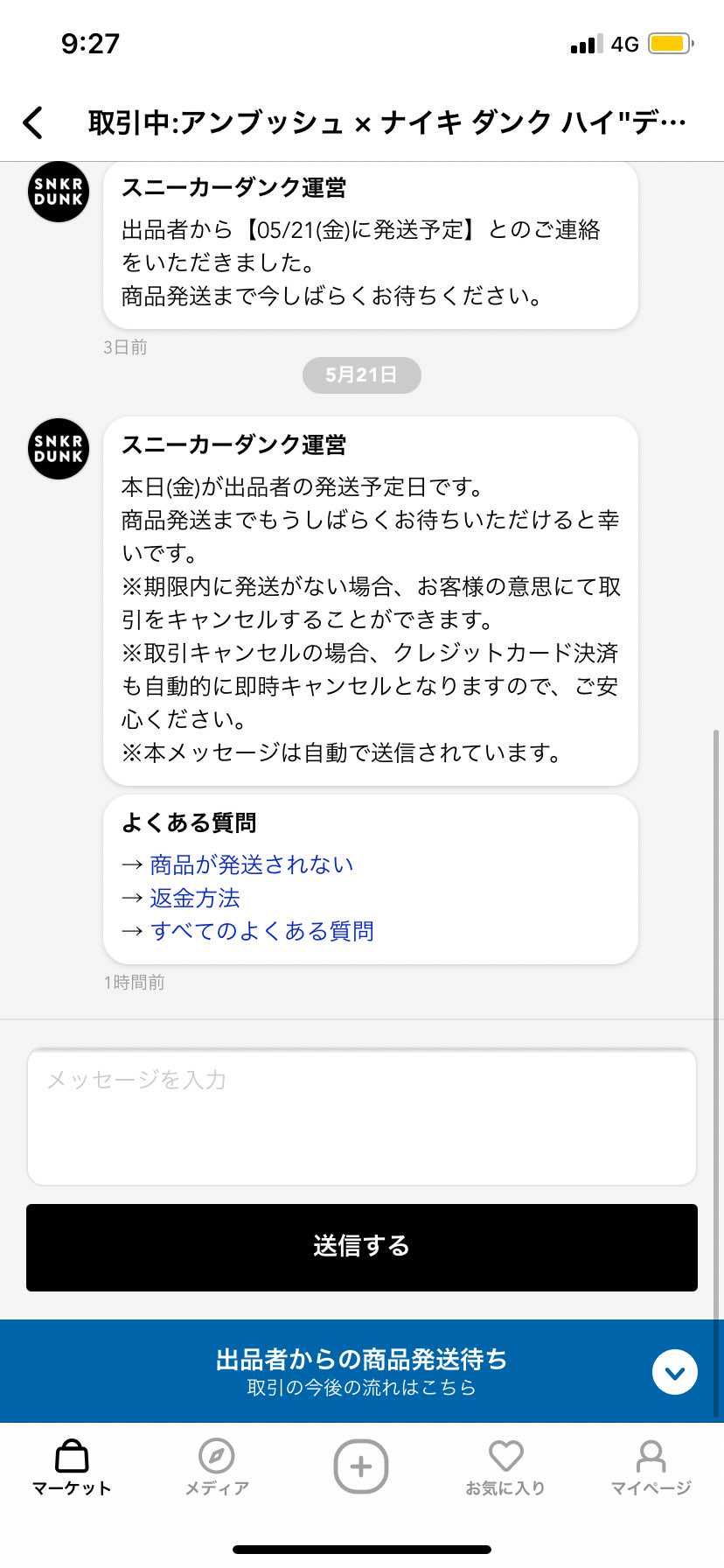Tap the SNKR DUNK avatar on the second message
The height and width of the screenshot is (1568, 724).
click(x=58, y=449)
